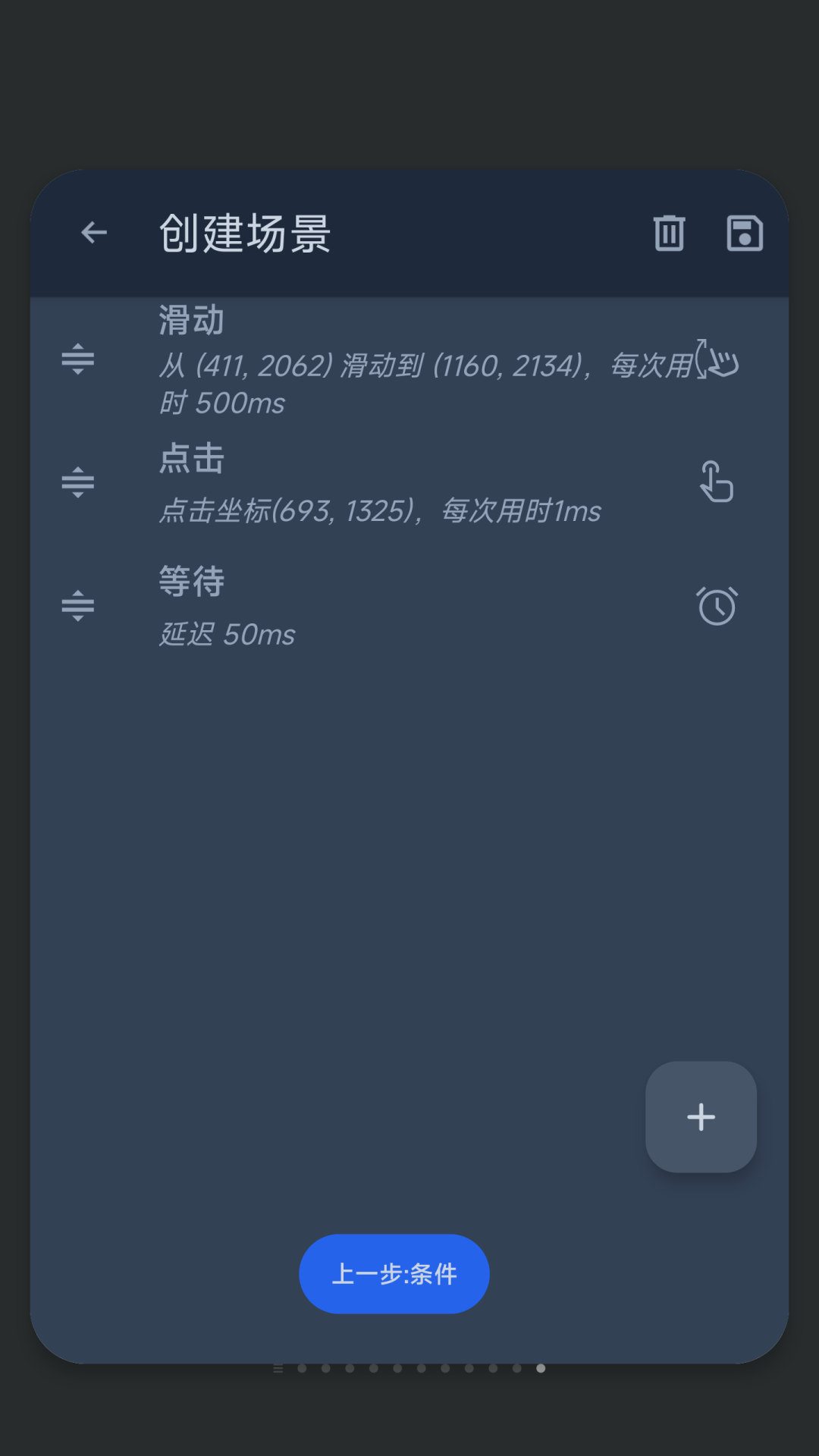Click the plus button to add a new action
This screenshot has height=1456, width=819.
coord(700,1116)
